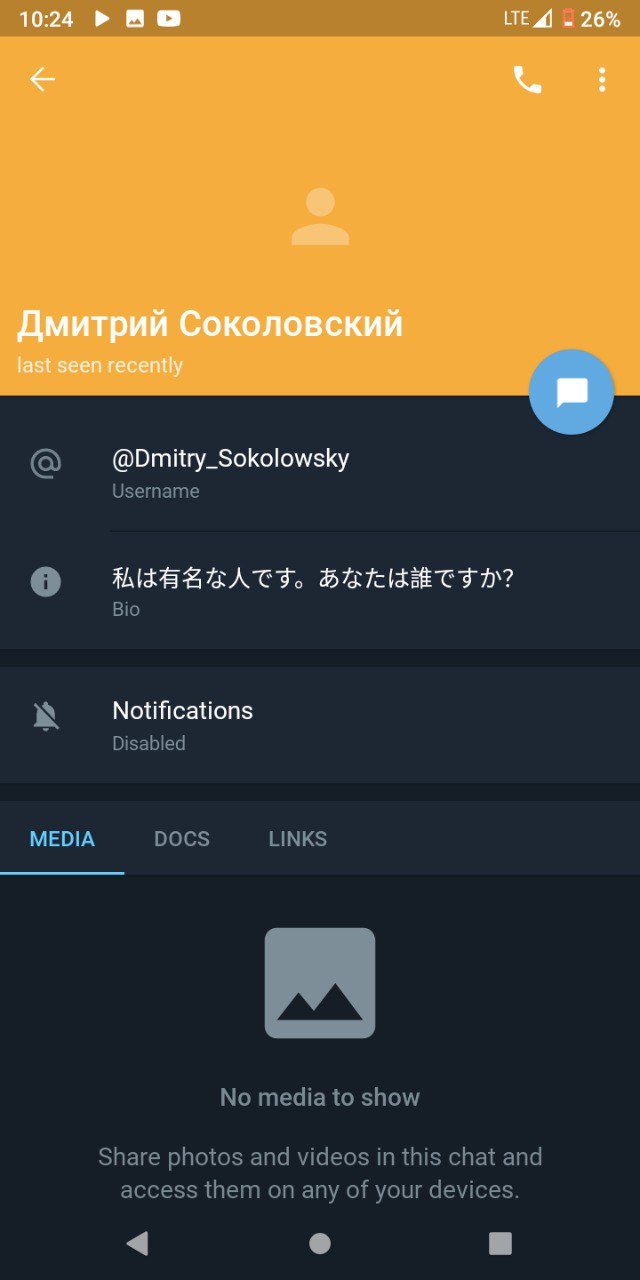Image resolution: width=640 pixels, height=1280 pixels.
Task: Open the three-dot overflow menu
Action: (602, 80)
